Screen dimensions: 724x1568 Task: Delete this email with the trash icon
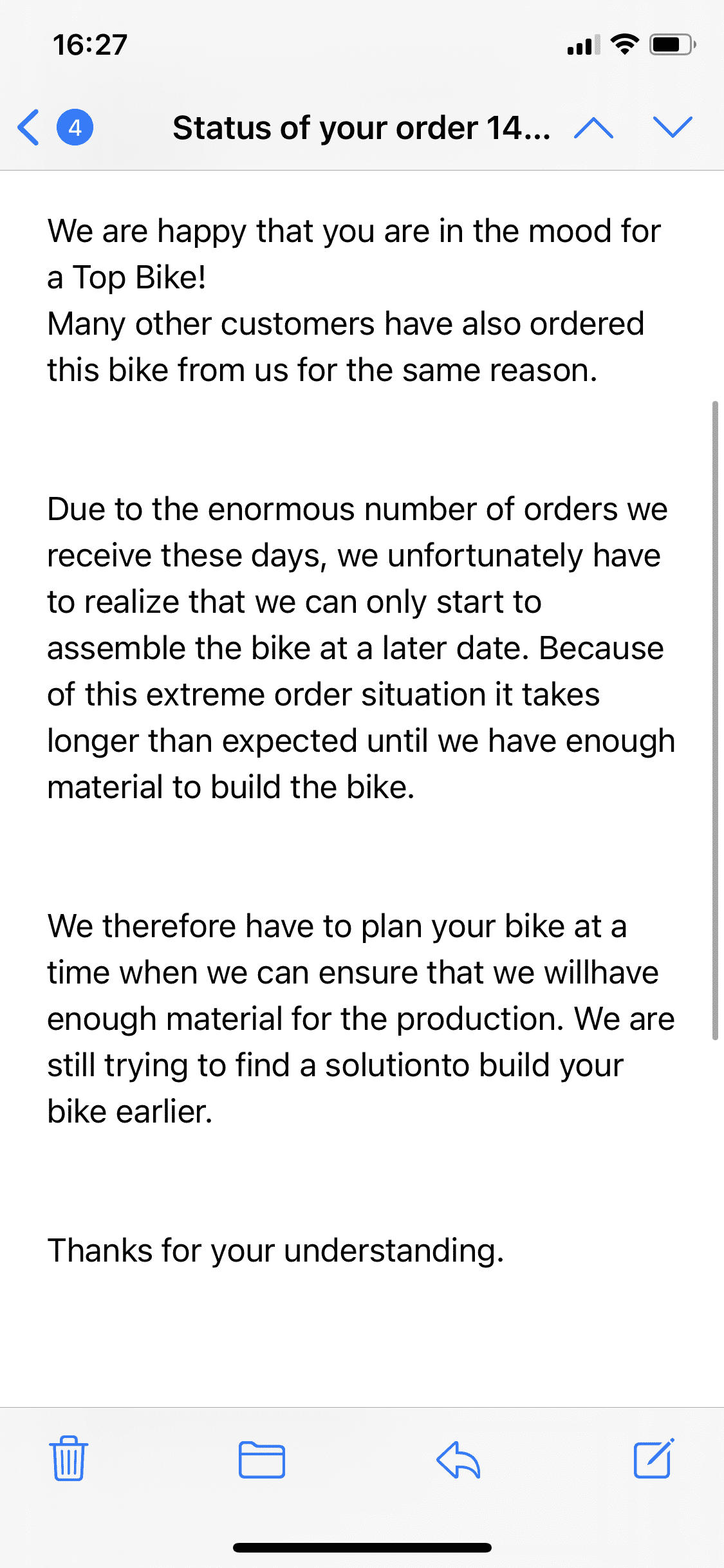68,1459
